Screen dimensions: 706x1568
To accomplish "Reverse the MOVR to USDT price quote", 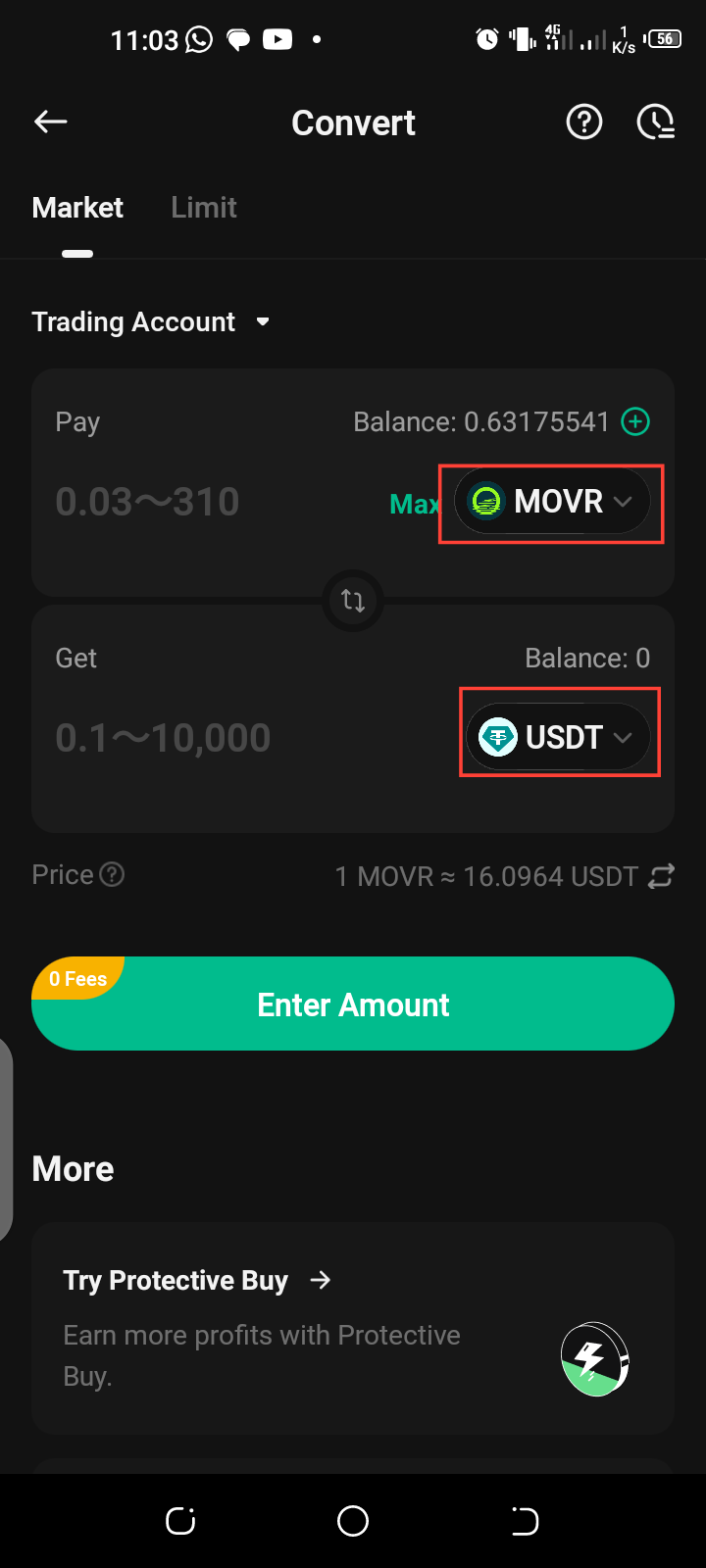I will click(662, 876).
